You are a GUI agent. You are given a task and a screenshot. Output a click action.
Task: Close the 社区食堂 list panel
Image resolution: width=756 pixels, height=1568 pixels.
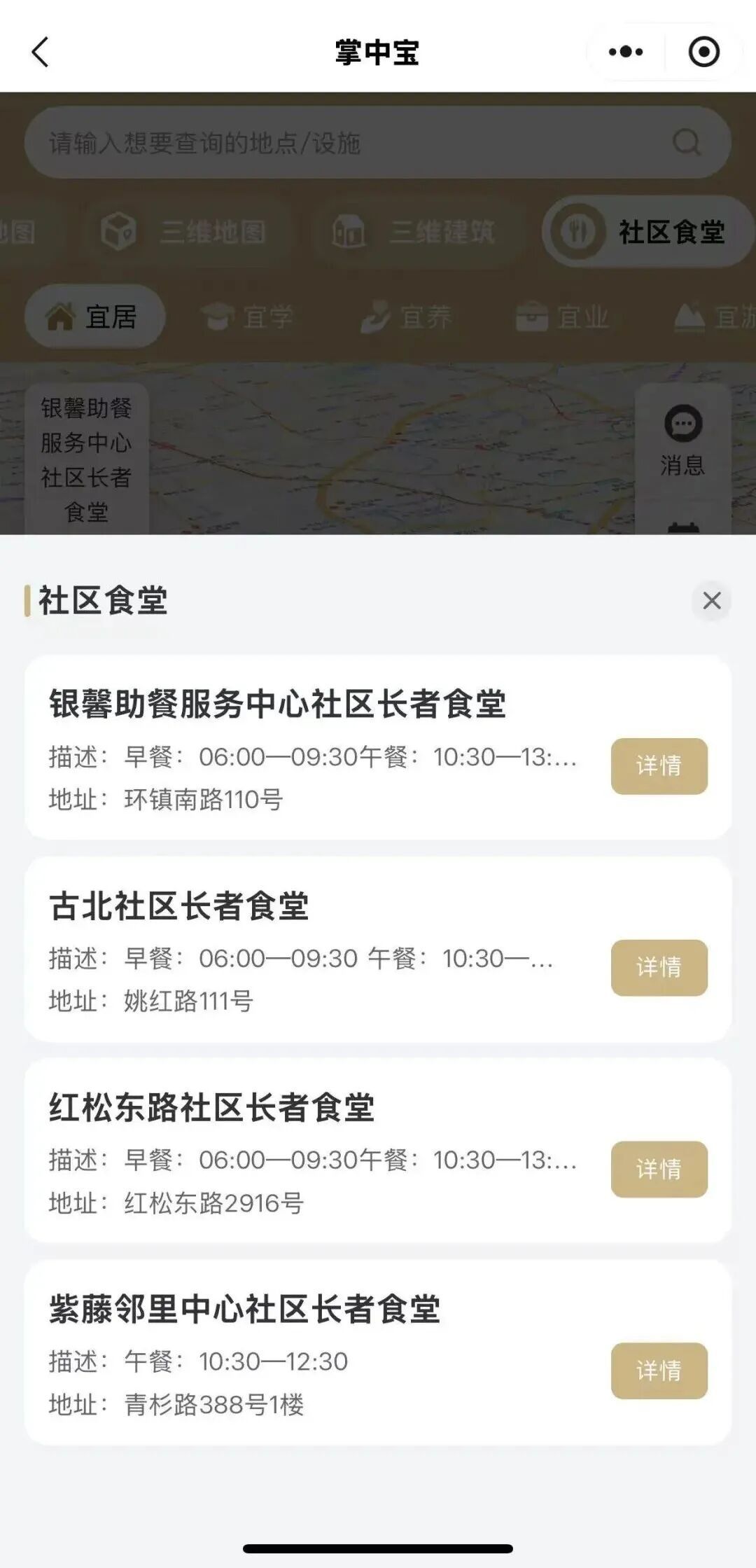(711, 600)
